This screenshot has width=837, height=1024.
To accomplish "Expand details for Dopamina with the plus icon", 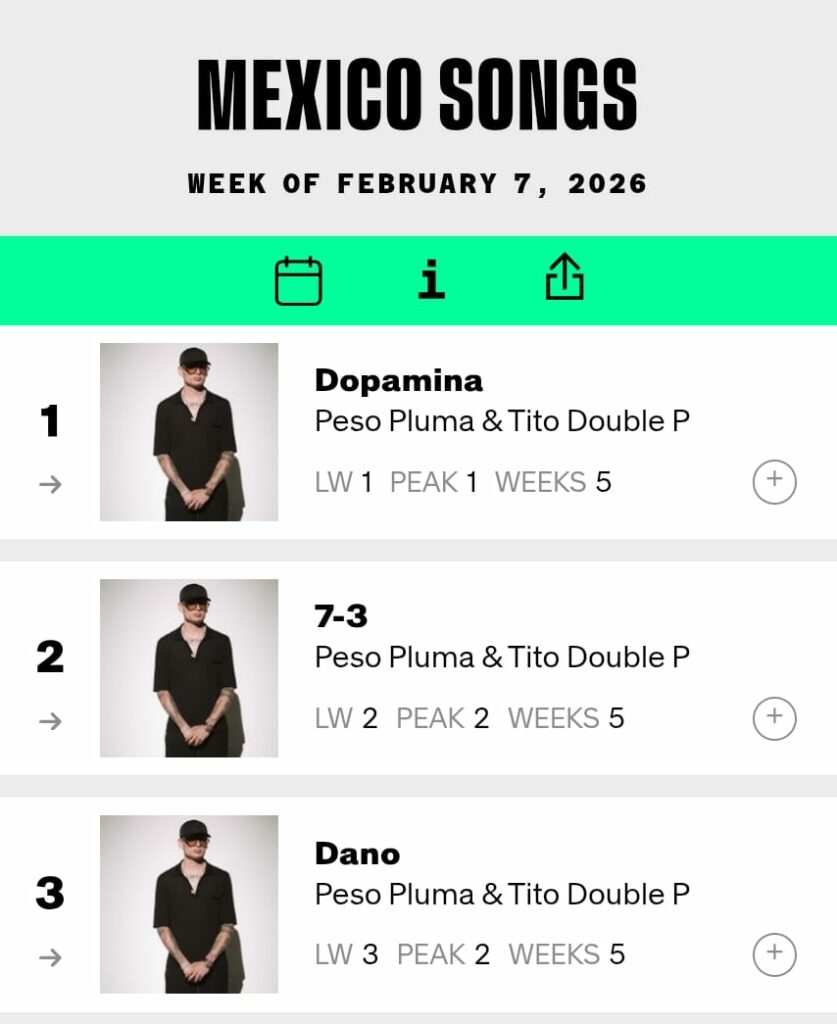I will click(x=774, y=482).
